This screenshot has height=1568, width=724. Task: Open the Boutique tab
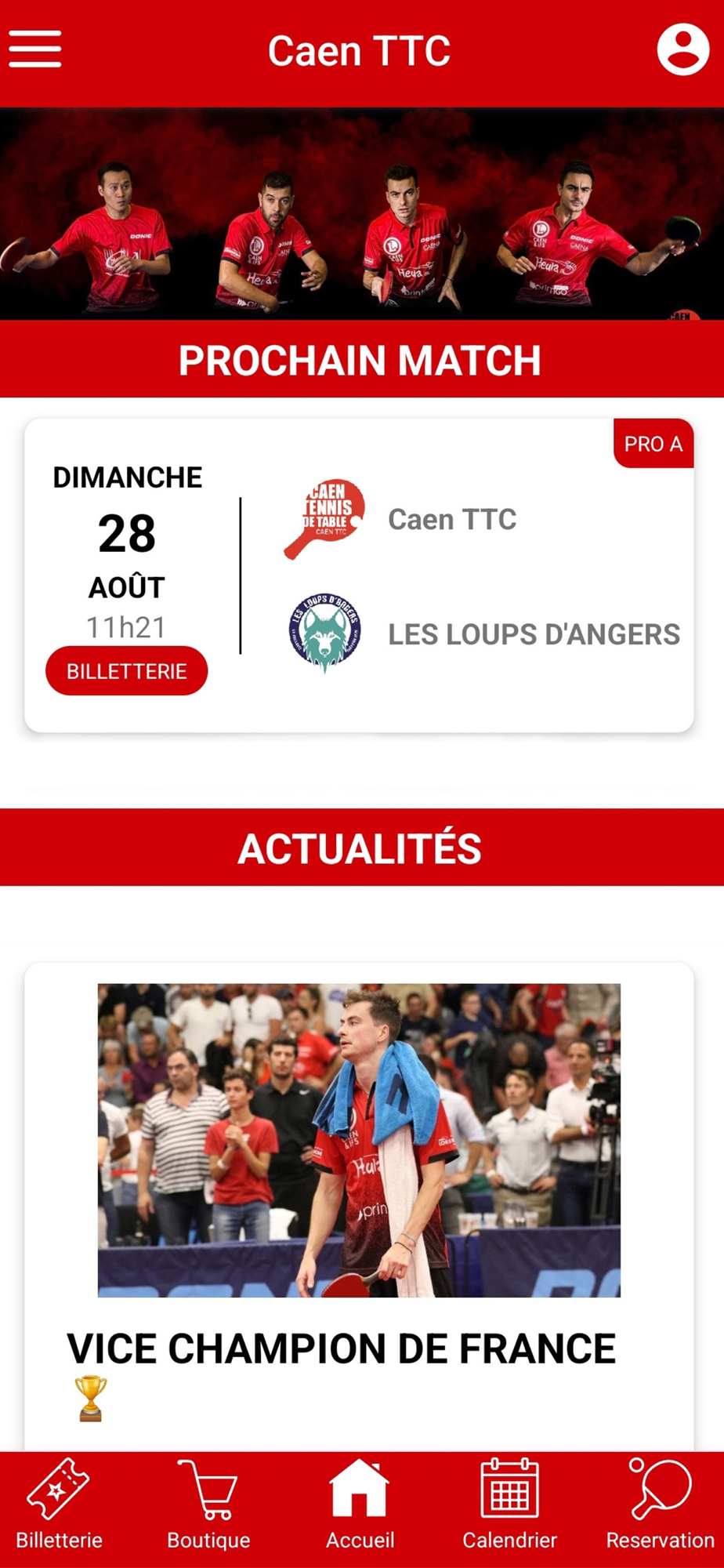[208, 1506]
